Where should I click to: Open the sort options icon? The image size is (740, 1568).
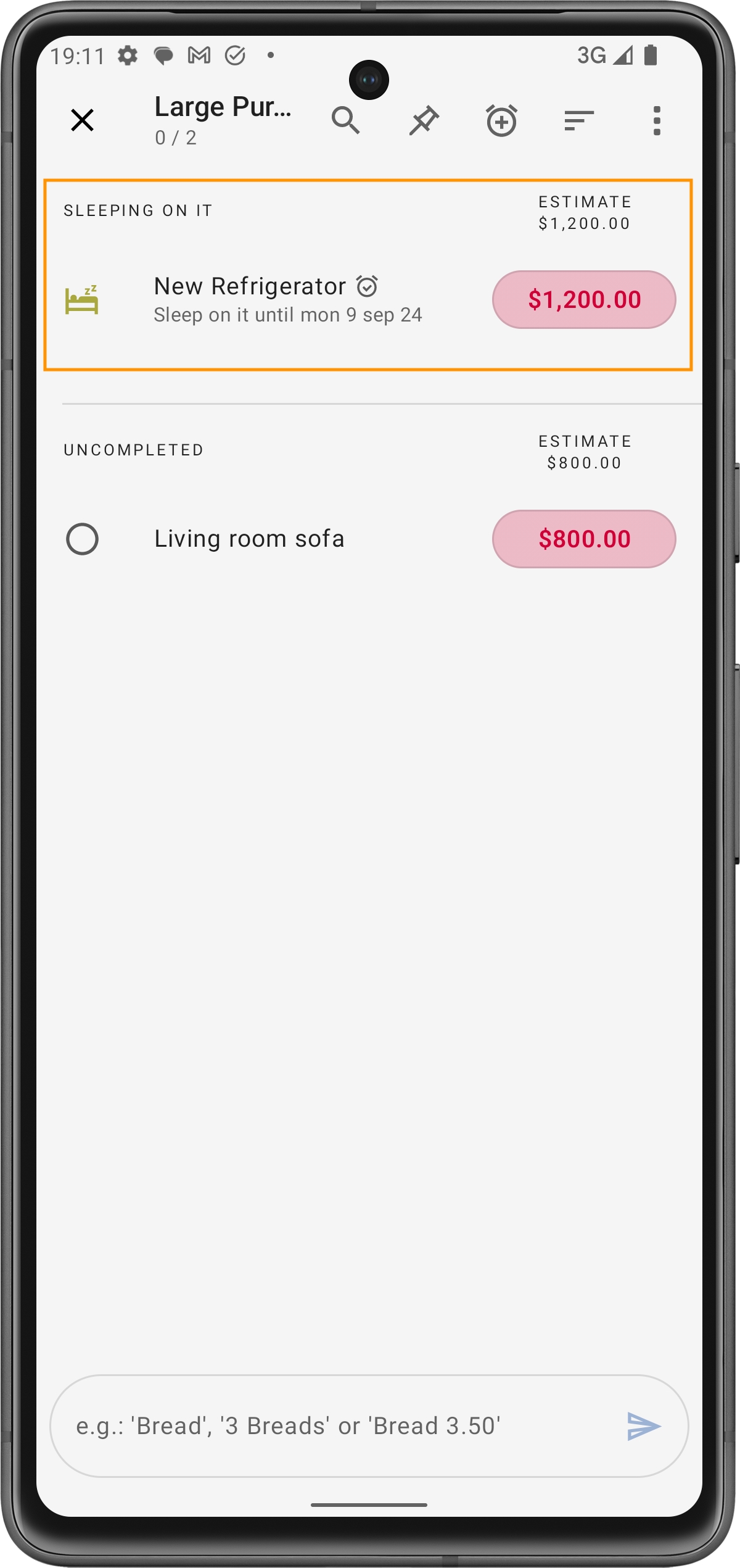click(x=579, y=120)
